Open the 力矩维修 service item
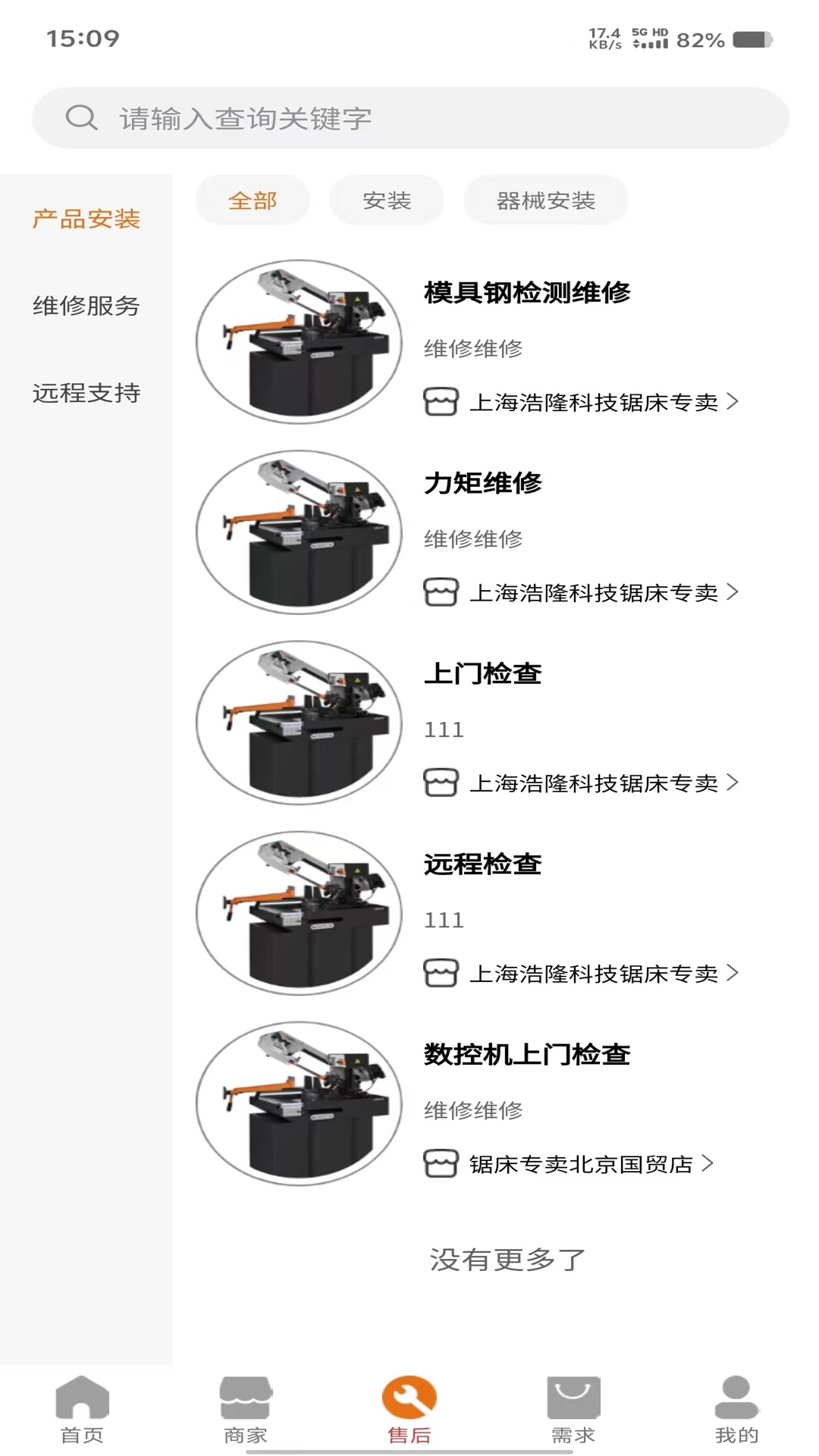 [x=483, y=483]
